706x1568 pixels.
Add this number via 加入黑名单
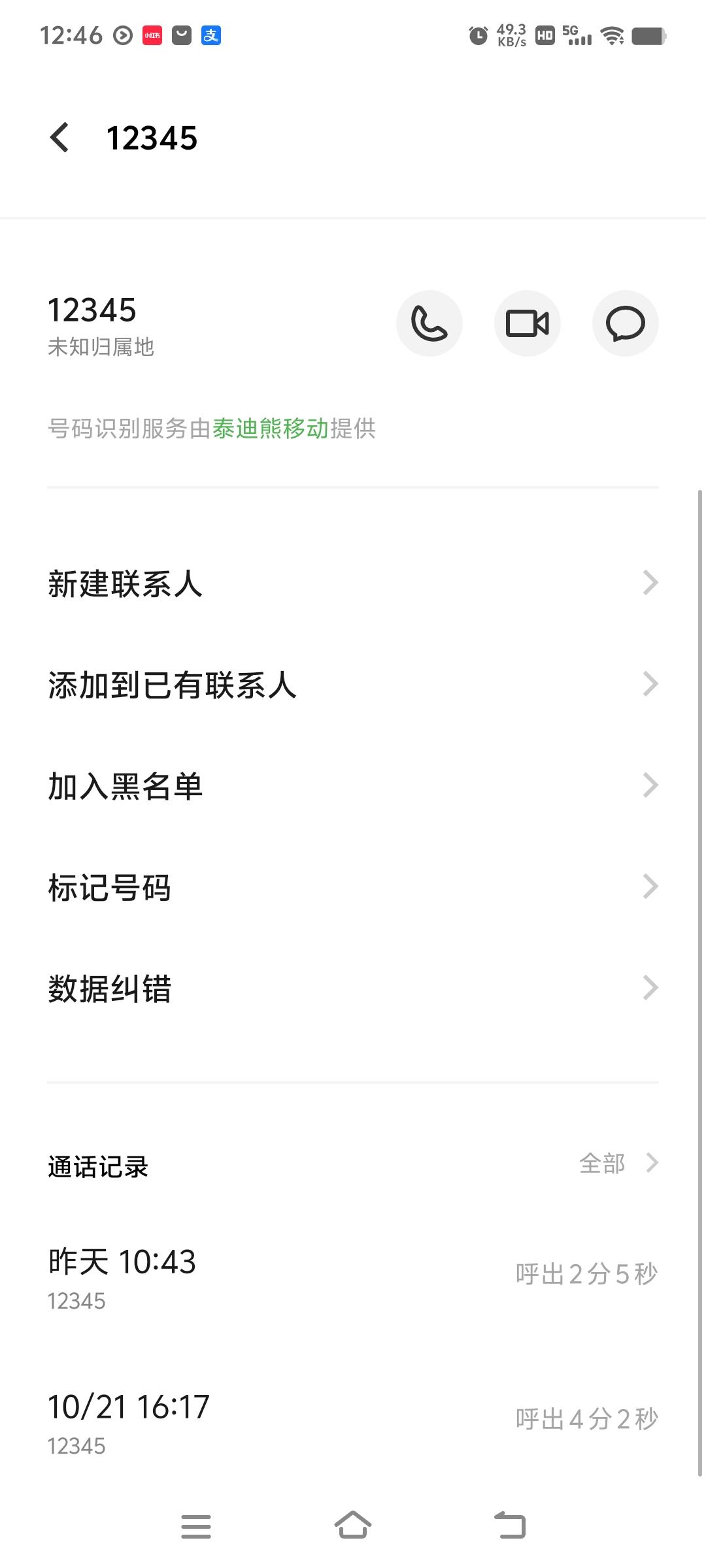(x=353, y=786)
